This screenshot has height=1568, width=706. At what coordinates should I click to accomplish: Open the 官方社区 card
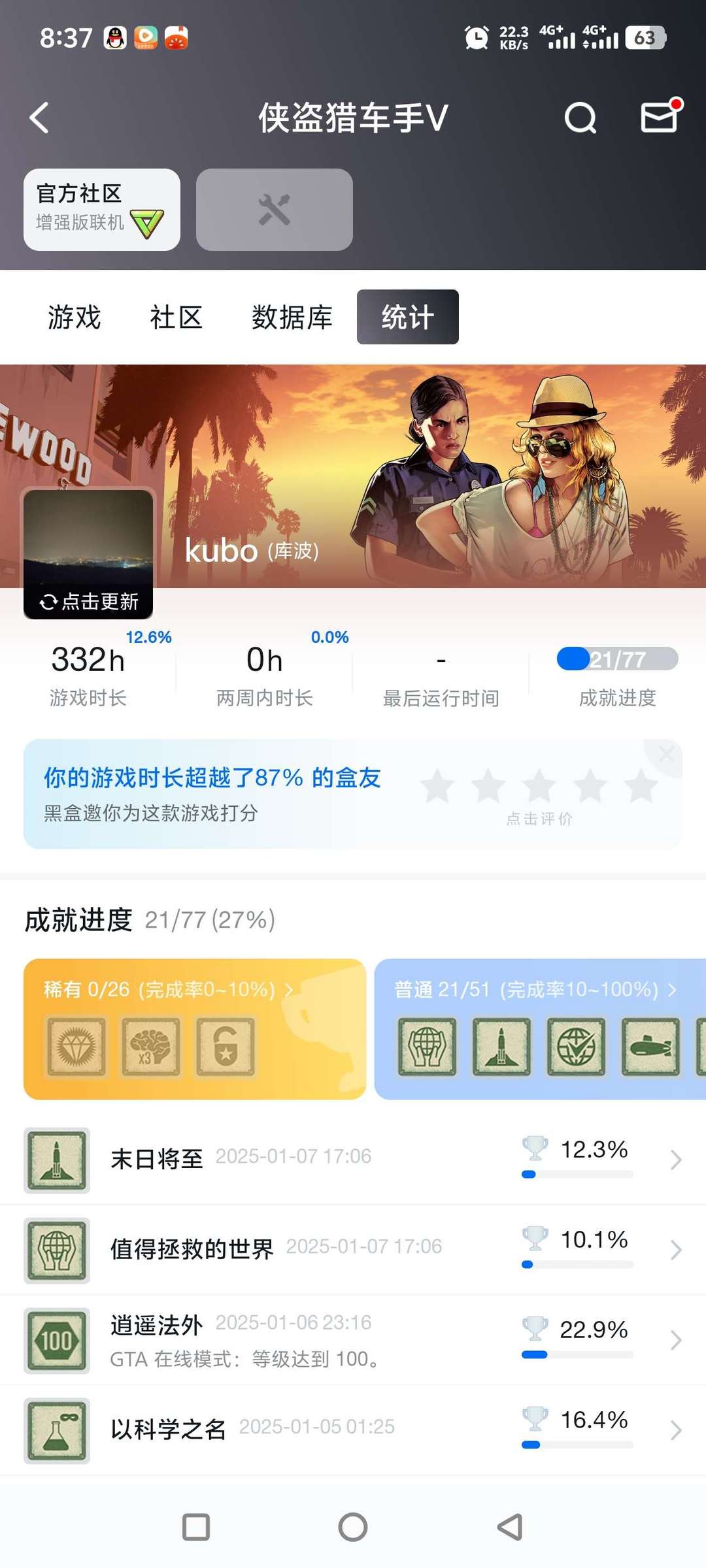[102, 209]
